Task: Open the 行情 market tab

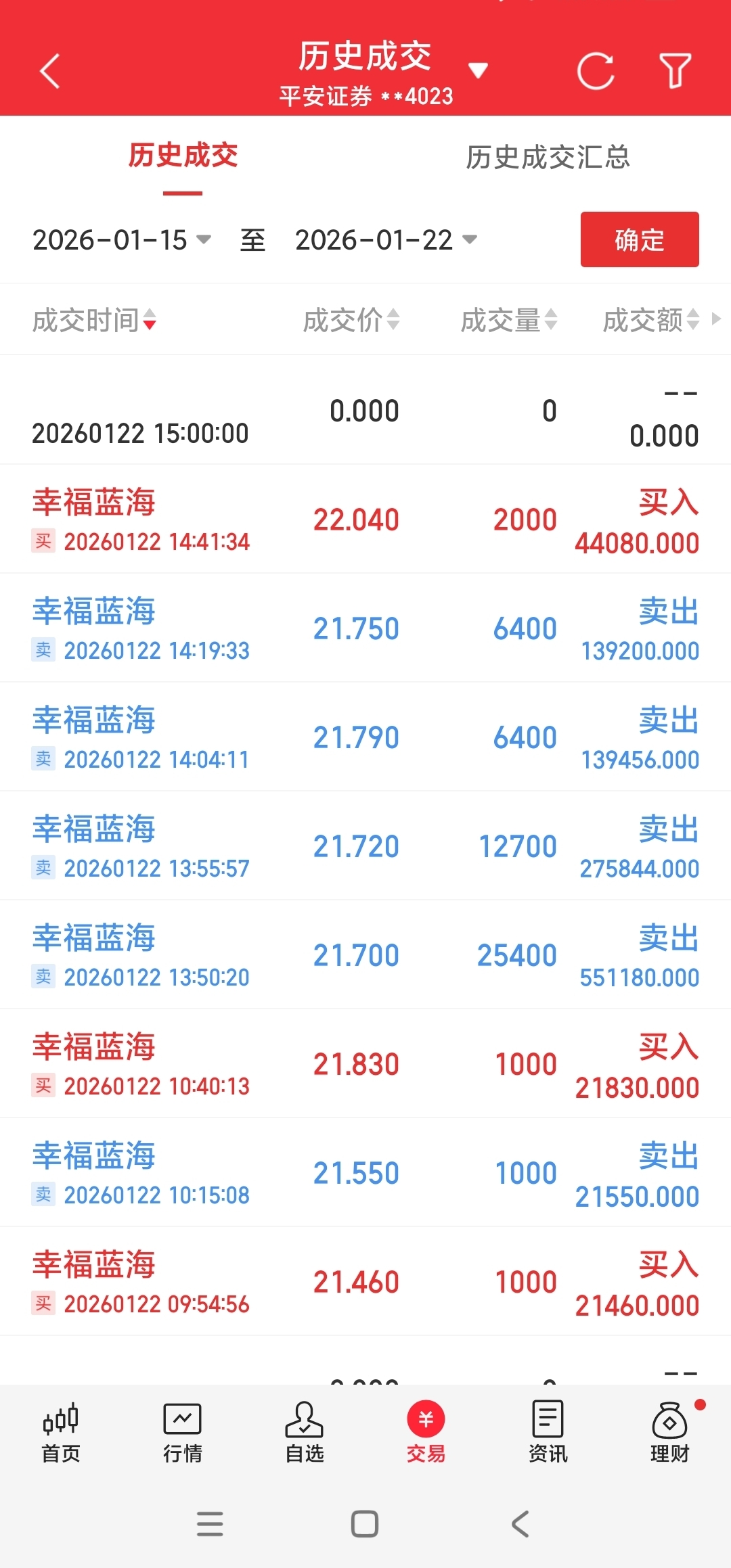Action: point(183,1433)
